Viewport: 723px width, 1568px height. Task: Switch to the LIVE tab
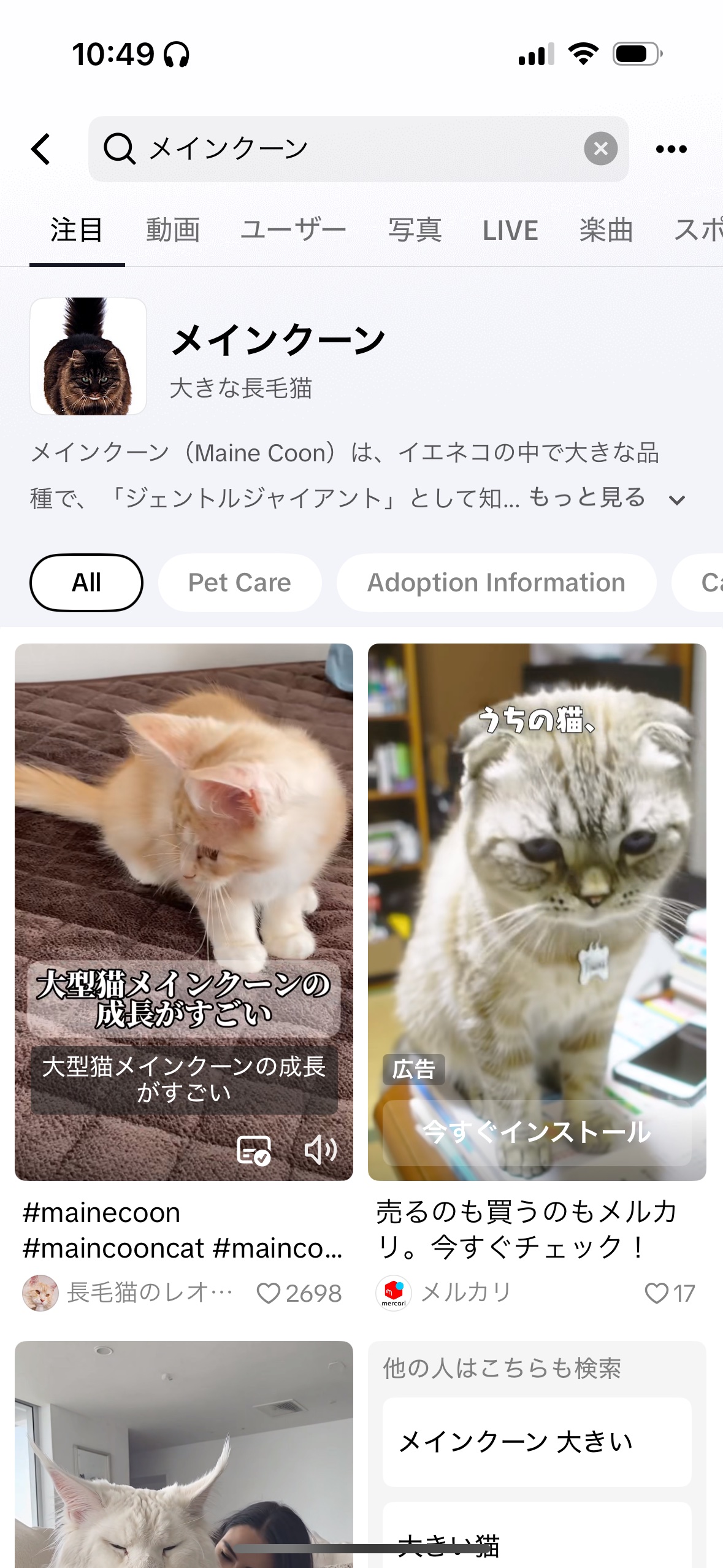click(x=510, y=231)
